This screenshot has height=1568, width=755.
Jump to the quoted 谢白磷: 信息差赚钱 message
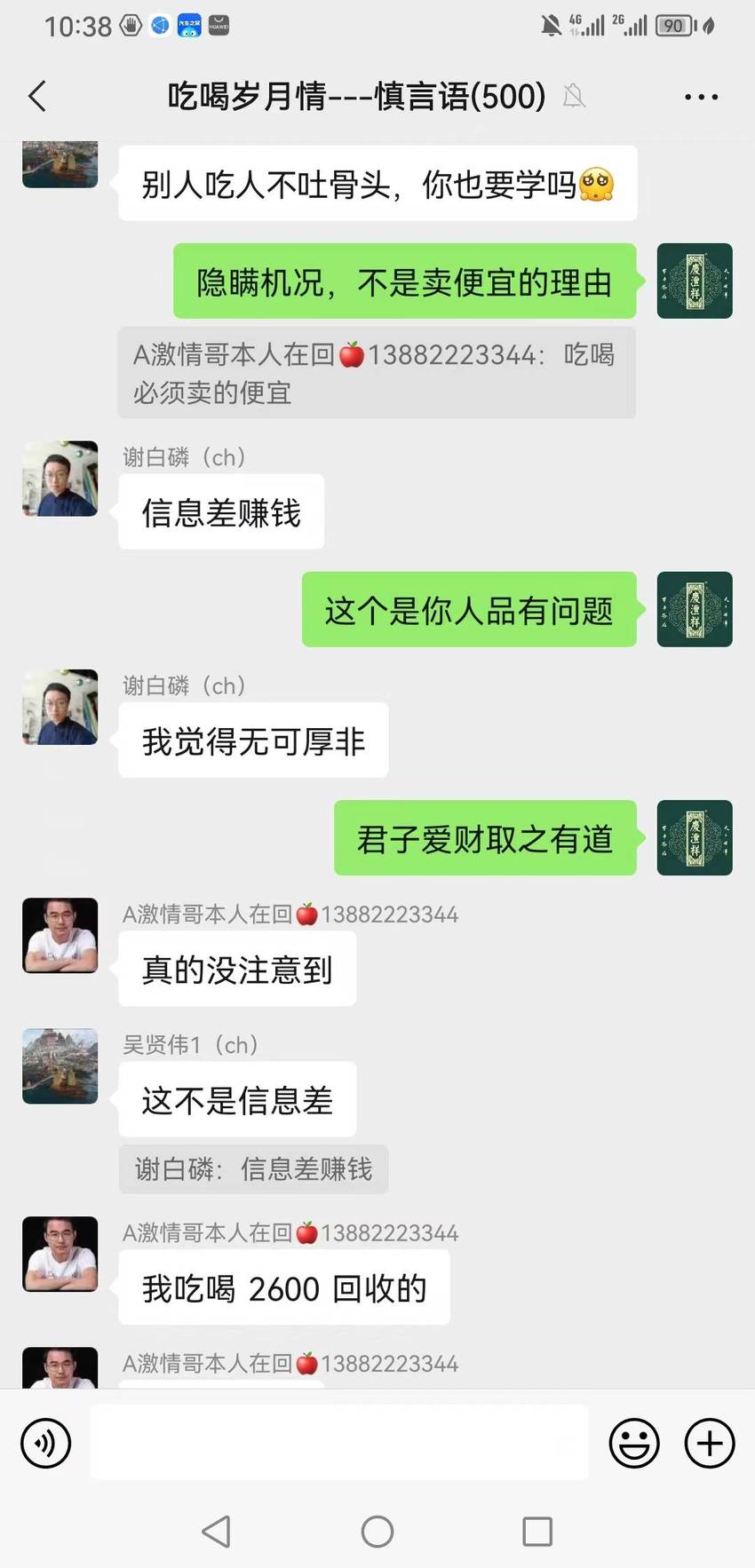tap(254, 1168)
